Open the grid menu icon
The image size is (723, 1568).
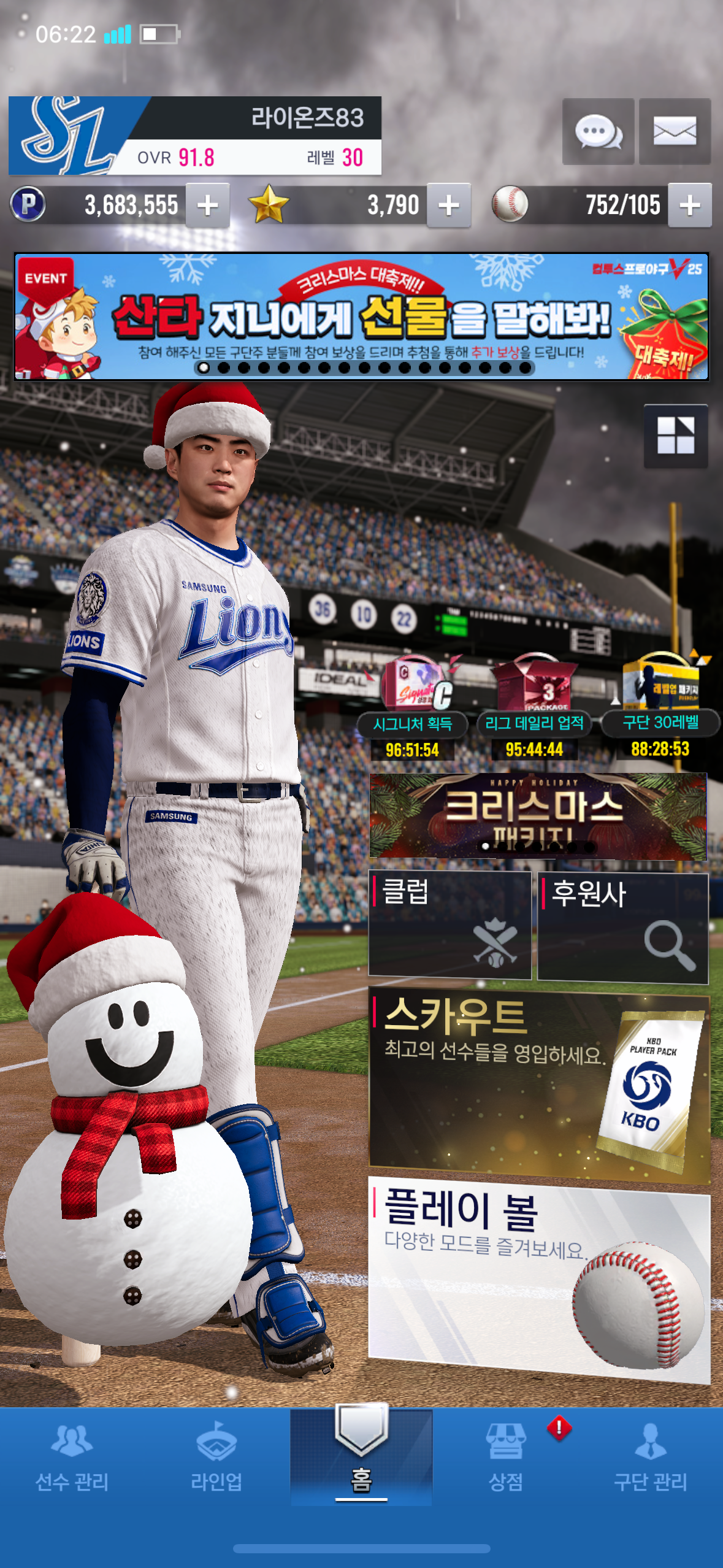(675, 436)
